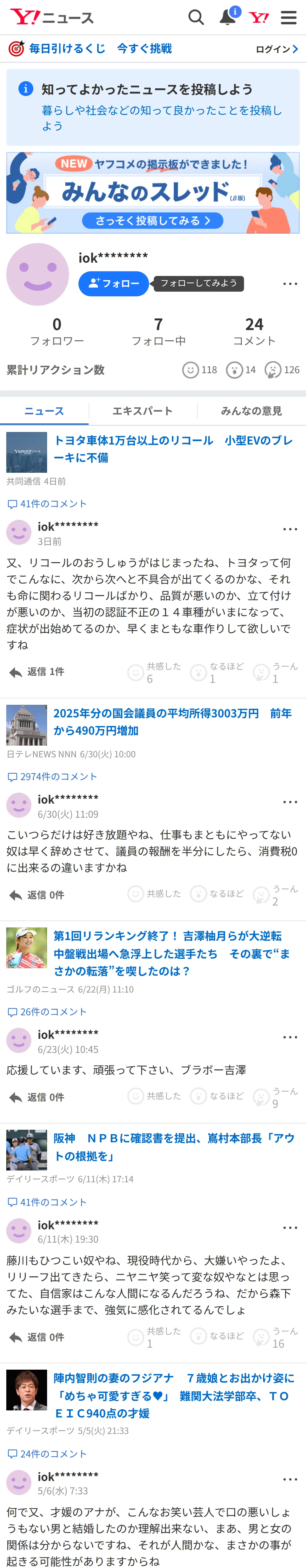Follow user iok with フォロー button
Viewport: 306px width, 1568px height.
[x=114, y=283]
